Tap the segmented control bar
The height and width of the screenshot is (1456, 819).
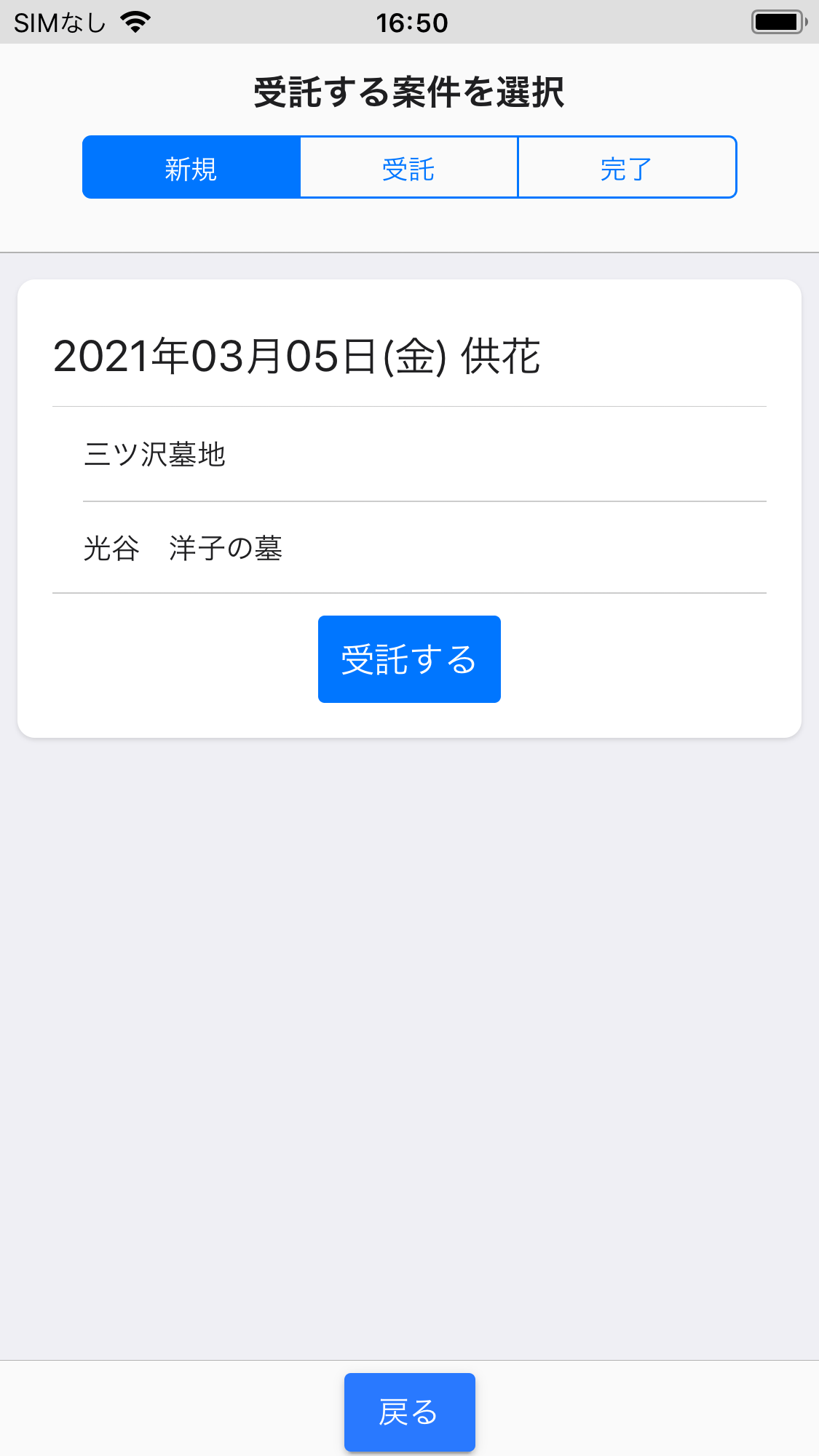409,167
